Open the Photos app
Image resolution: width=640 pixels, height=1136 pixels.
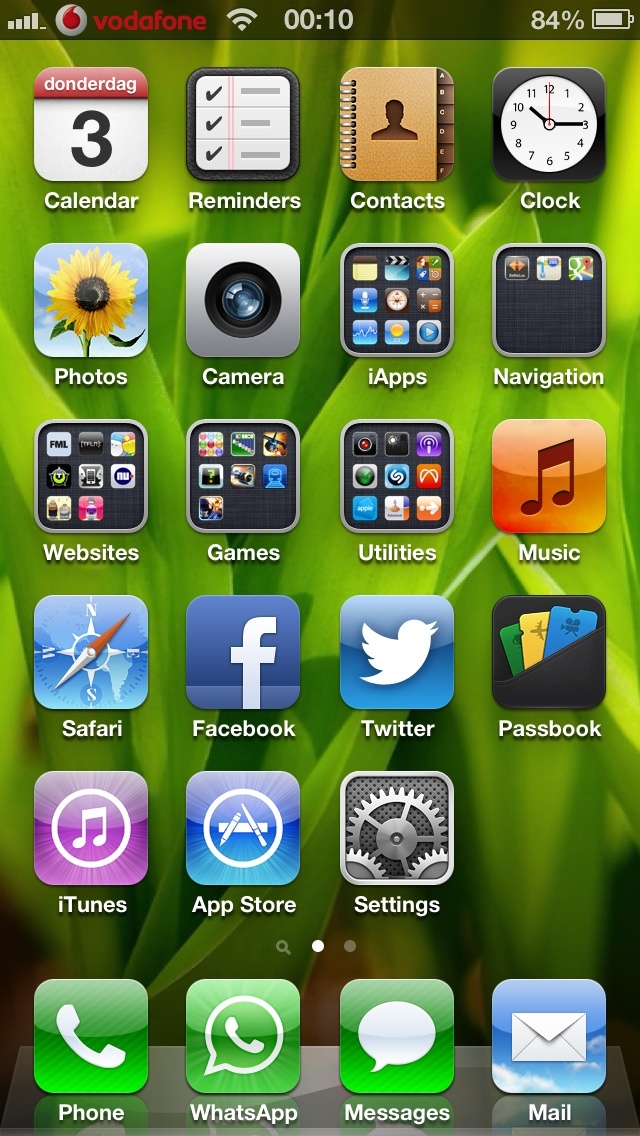click(91, 300)
